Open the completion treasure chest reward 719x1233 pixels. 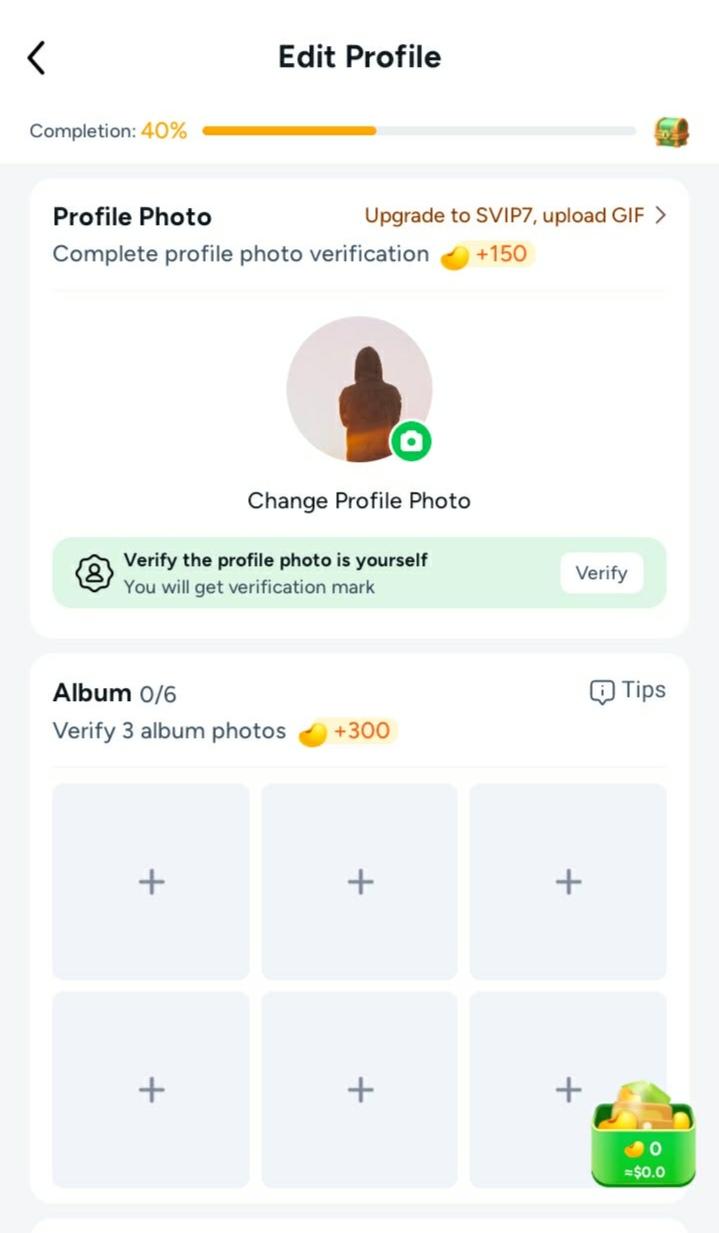[671, 131]
